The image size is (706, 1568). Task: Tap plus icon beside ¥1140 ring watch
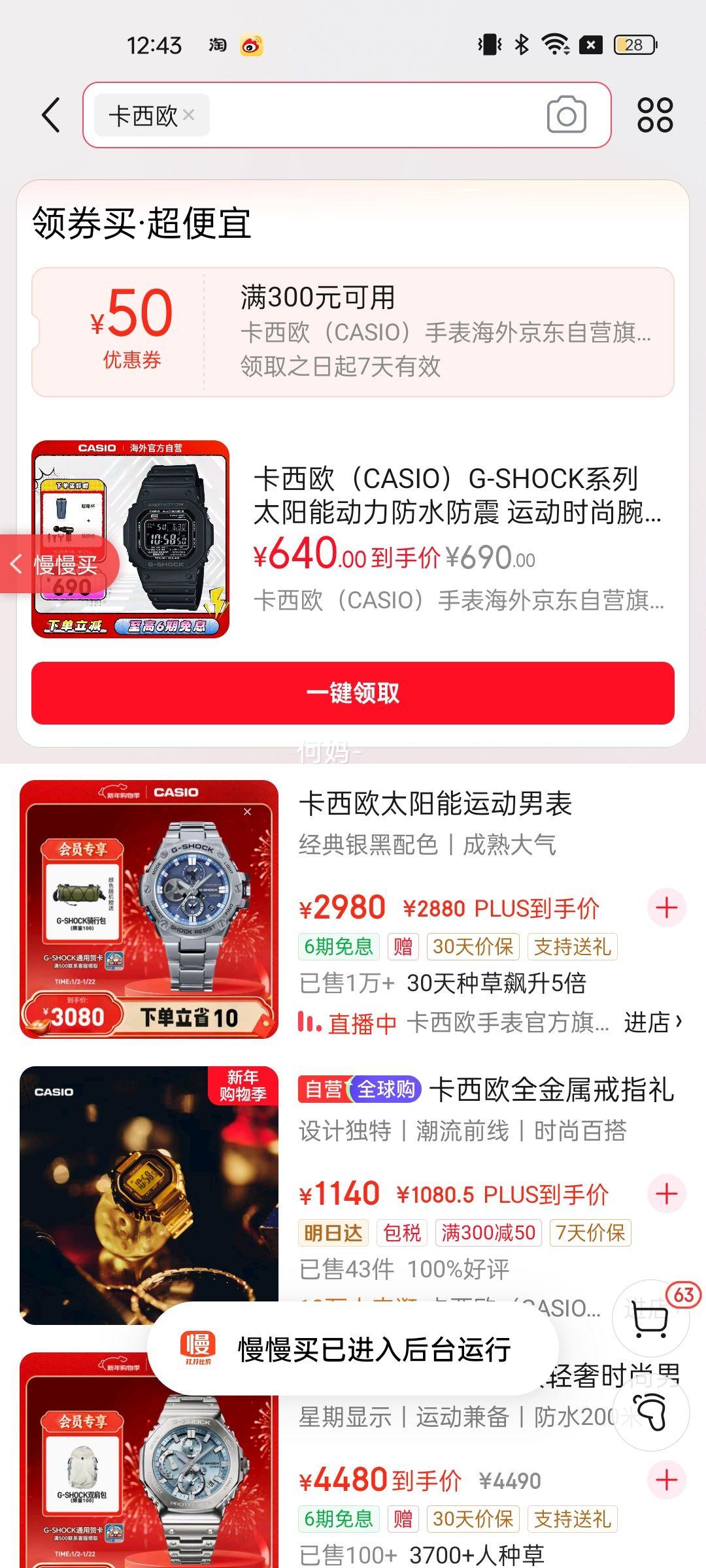(666, 1194)
